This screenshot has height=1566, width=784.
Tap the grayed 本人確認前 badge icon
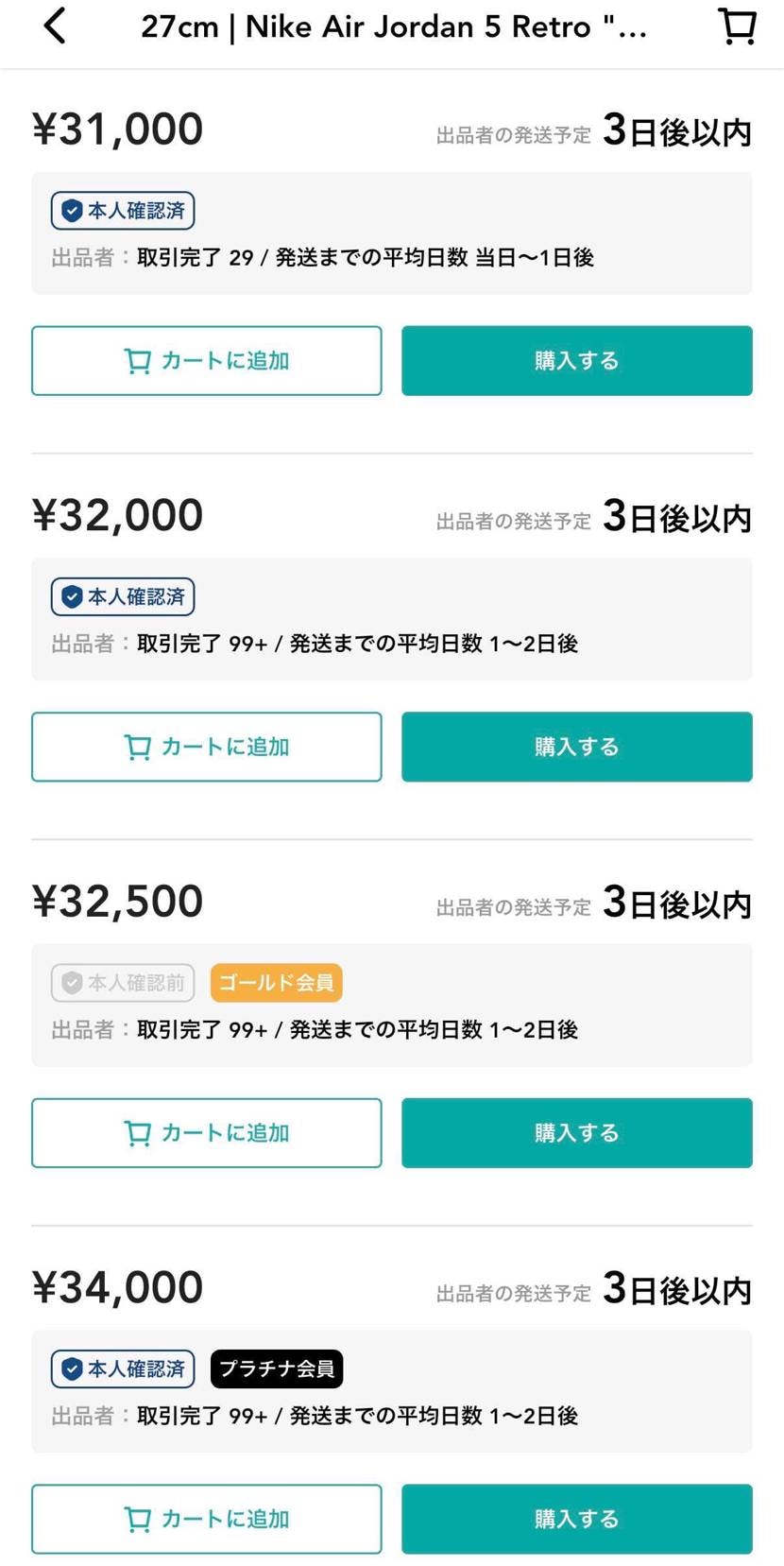pyautogui.click(x=73, y=982)
